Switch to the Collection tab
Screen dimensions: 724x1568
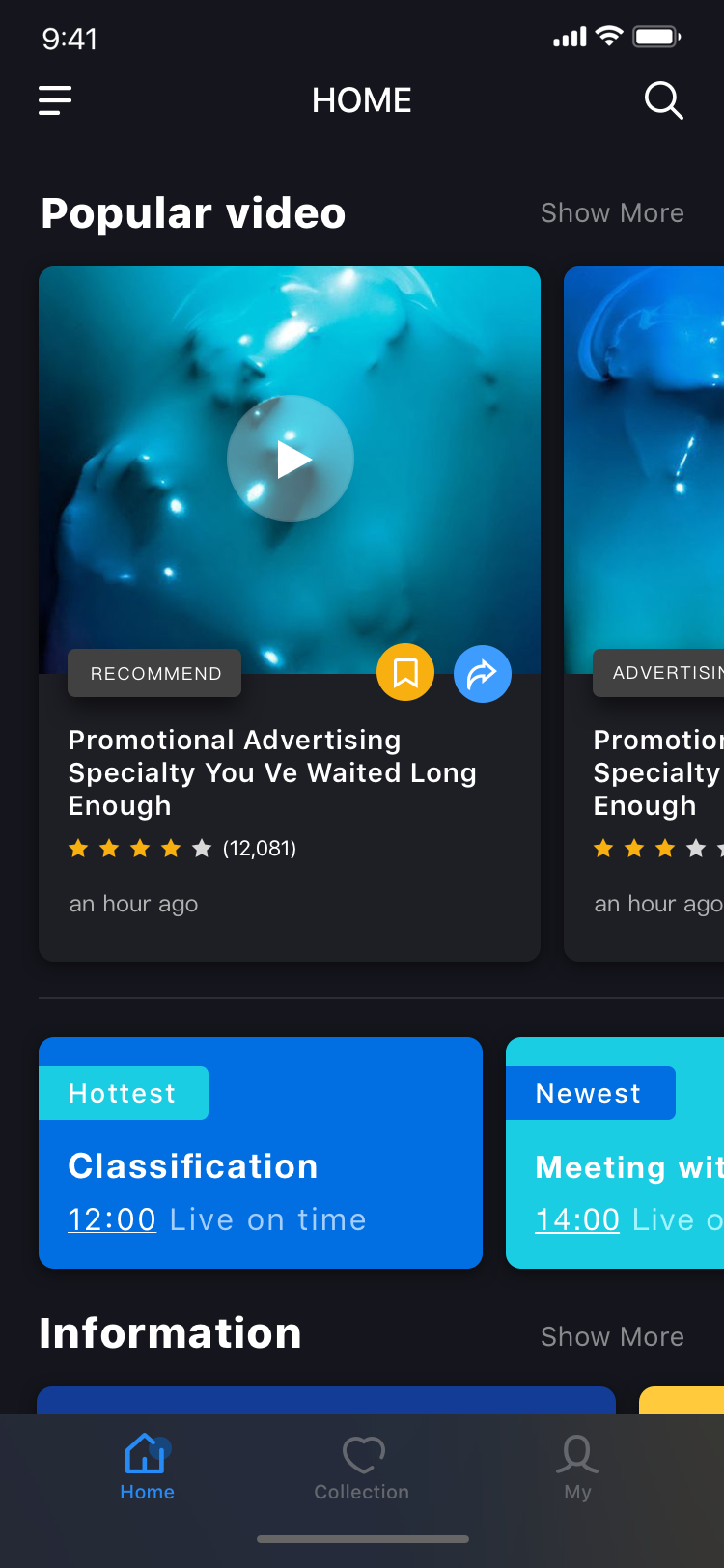click(362, 1468)
